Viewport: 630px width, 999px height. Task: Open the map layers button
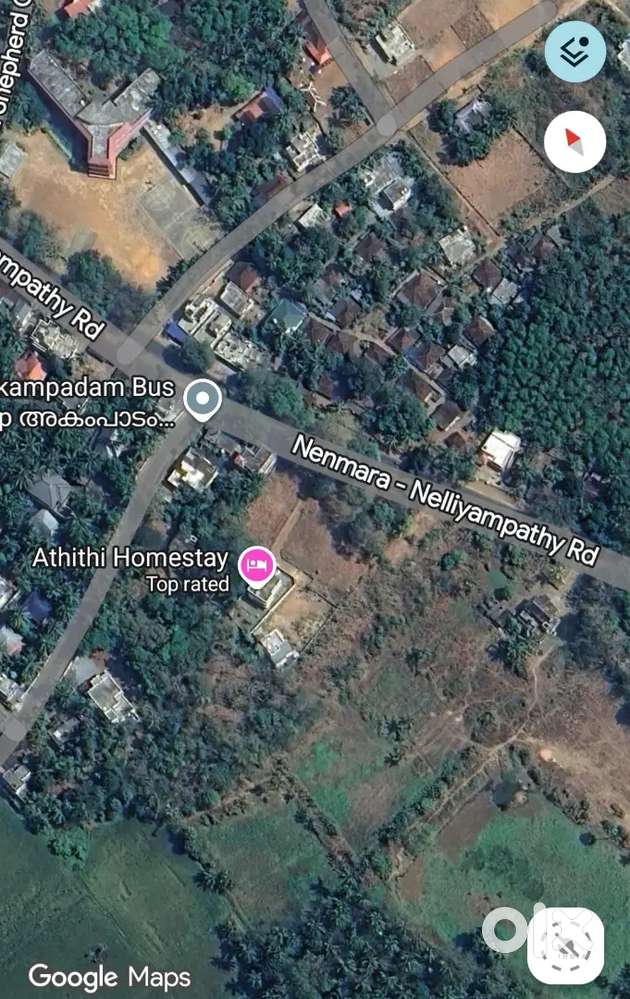(575, 52)
